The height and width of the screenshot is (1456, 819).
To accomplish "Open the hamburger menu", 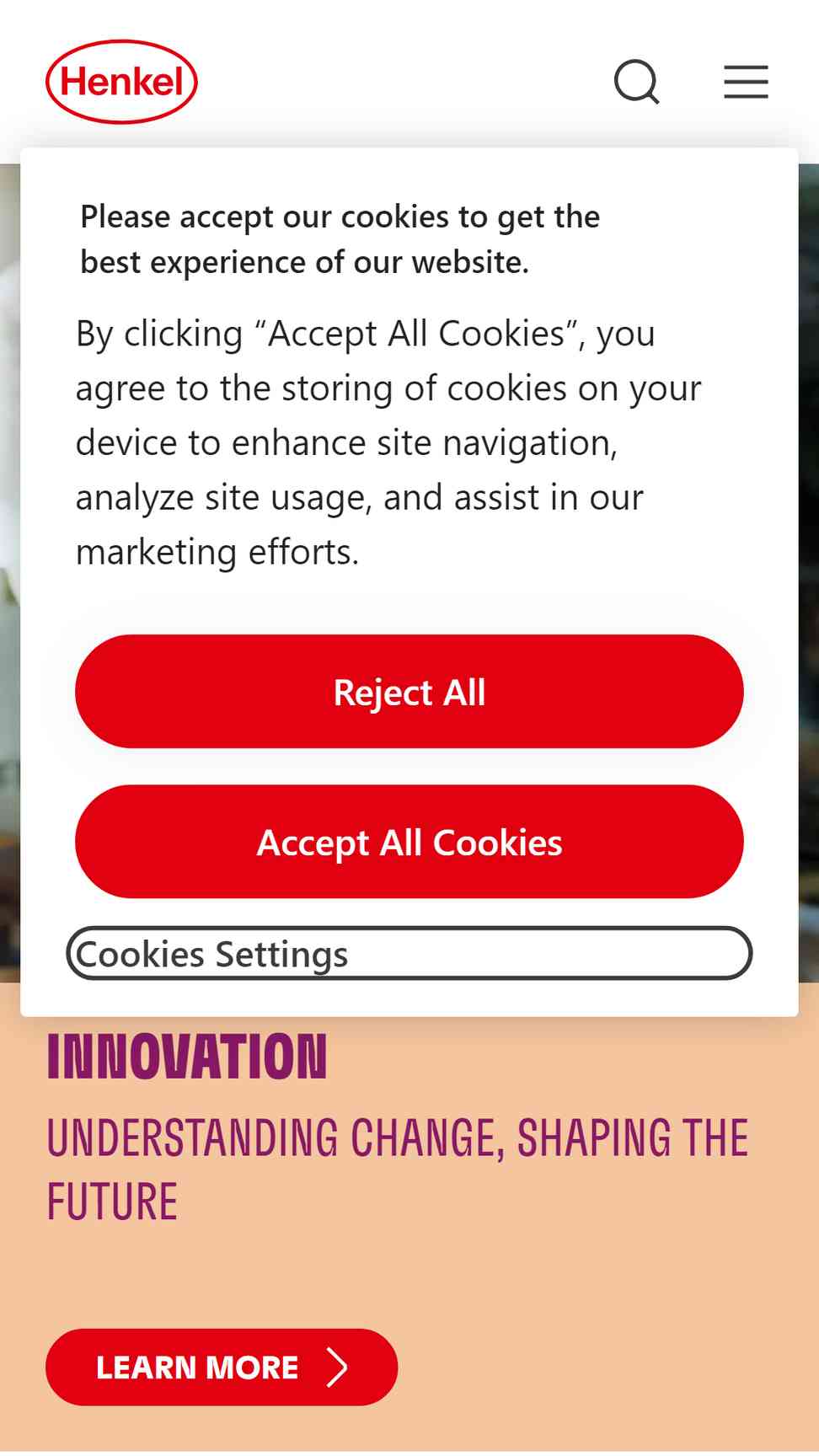I will point(746,82).
